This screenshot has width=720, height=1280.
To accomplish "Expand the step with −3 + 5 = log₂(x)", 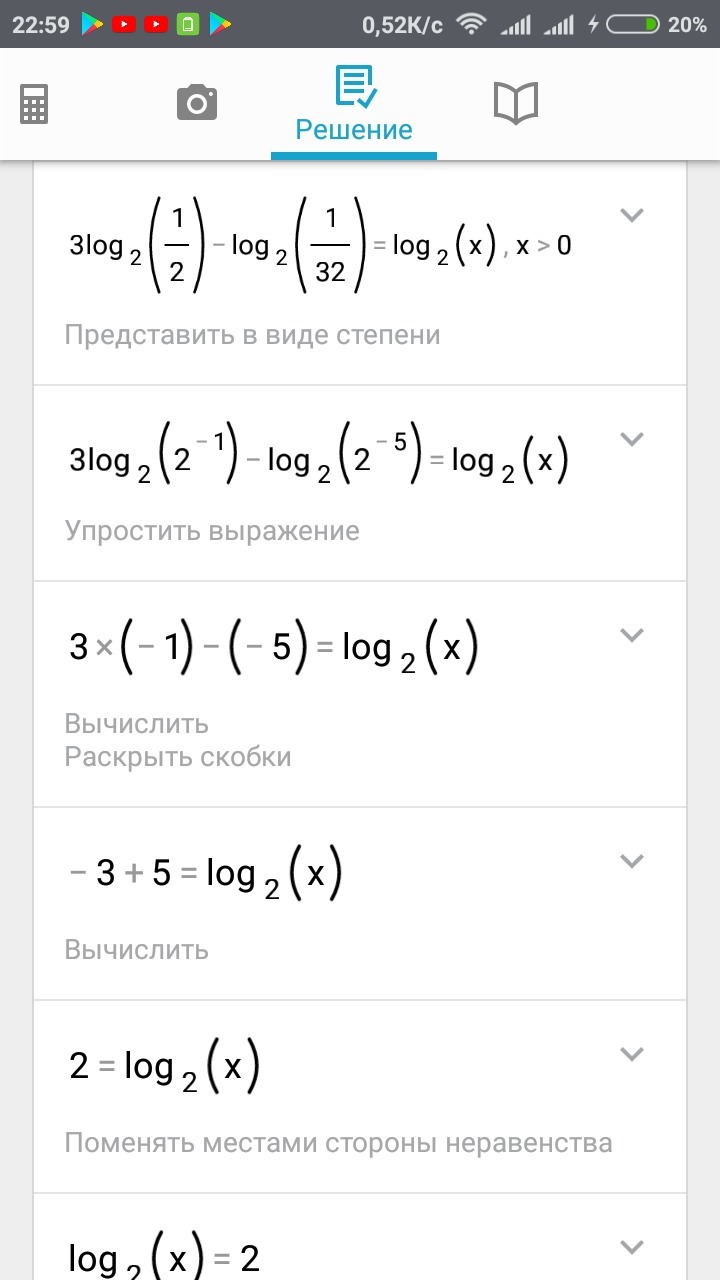I will (x=631, y=860).
